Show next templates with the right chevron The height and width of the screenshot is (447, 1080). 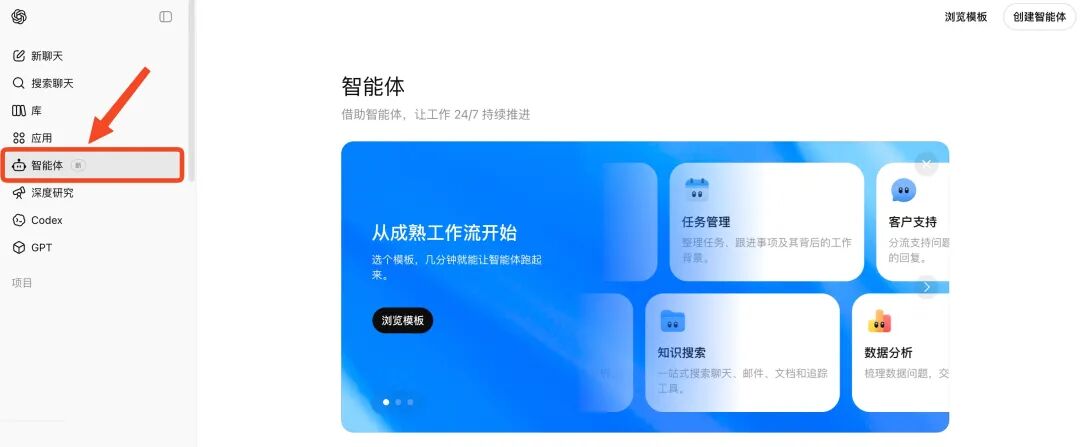tap(927, 287)
